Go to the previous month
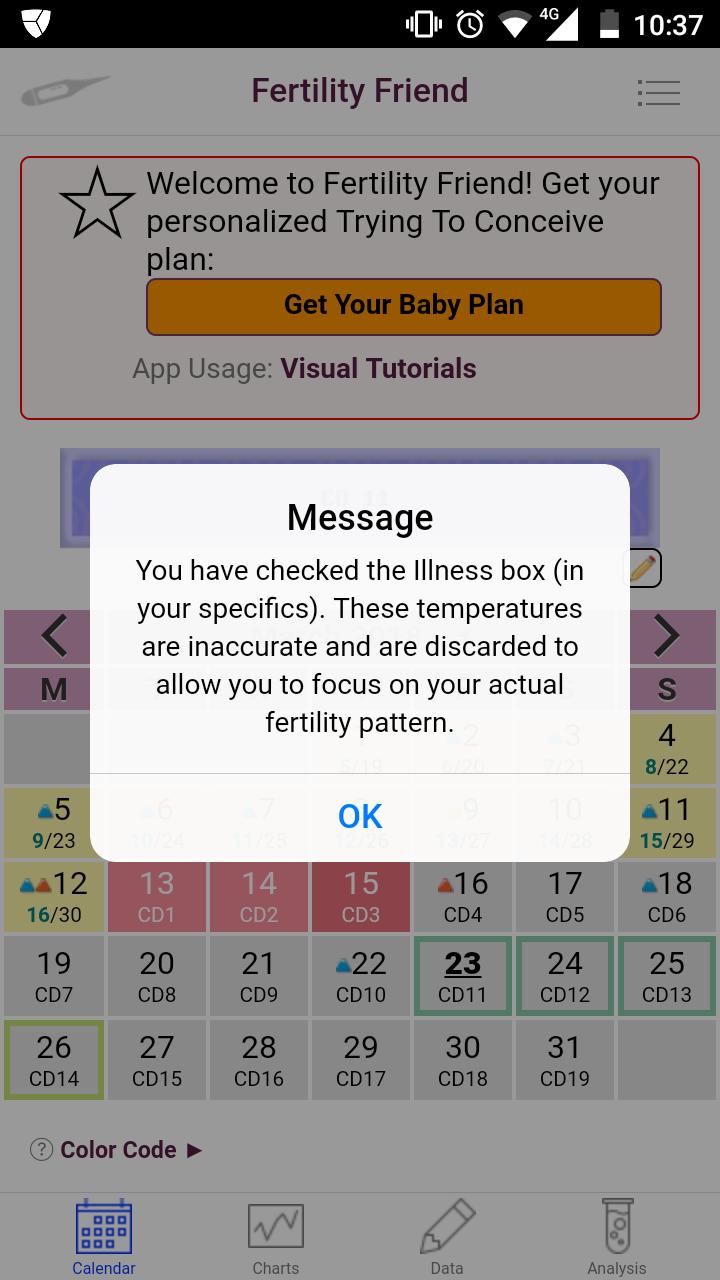 click(x=54, y=635)
